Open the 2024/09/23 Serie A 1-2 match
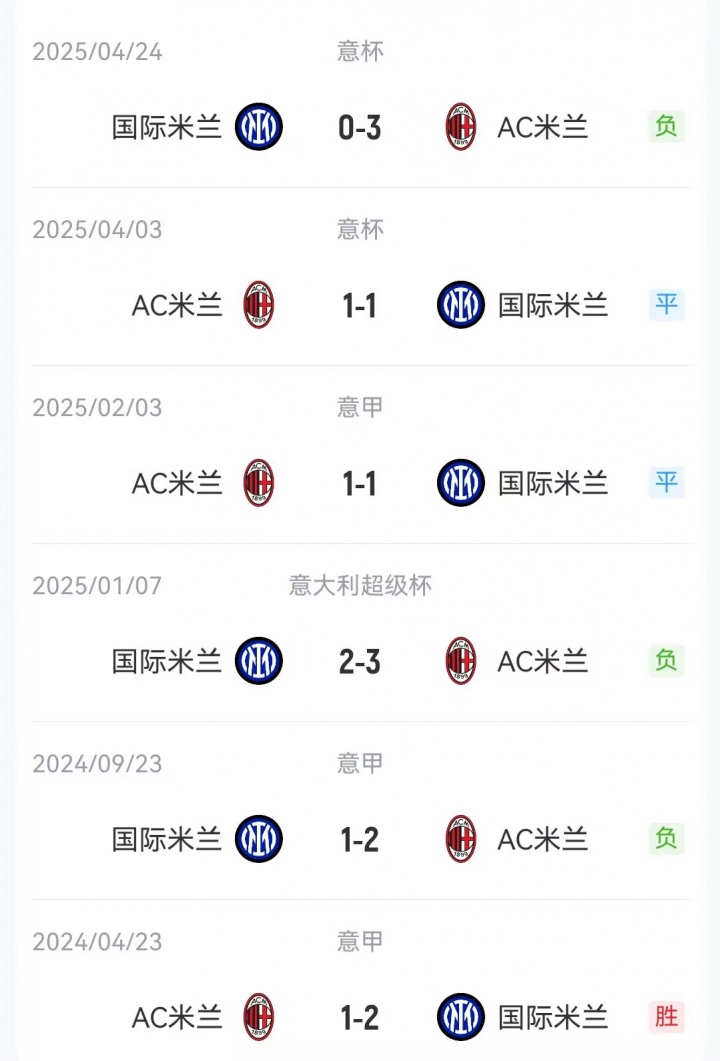The width and height of the screenshot is (720, 1061). (x=360, y=839)
